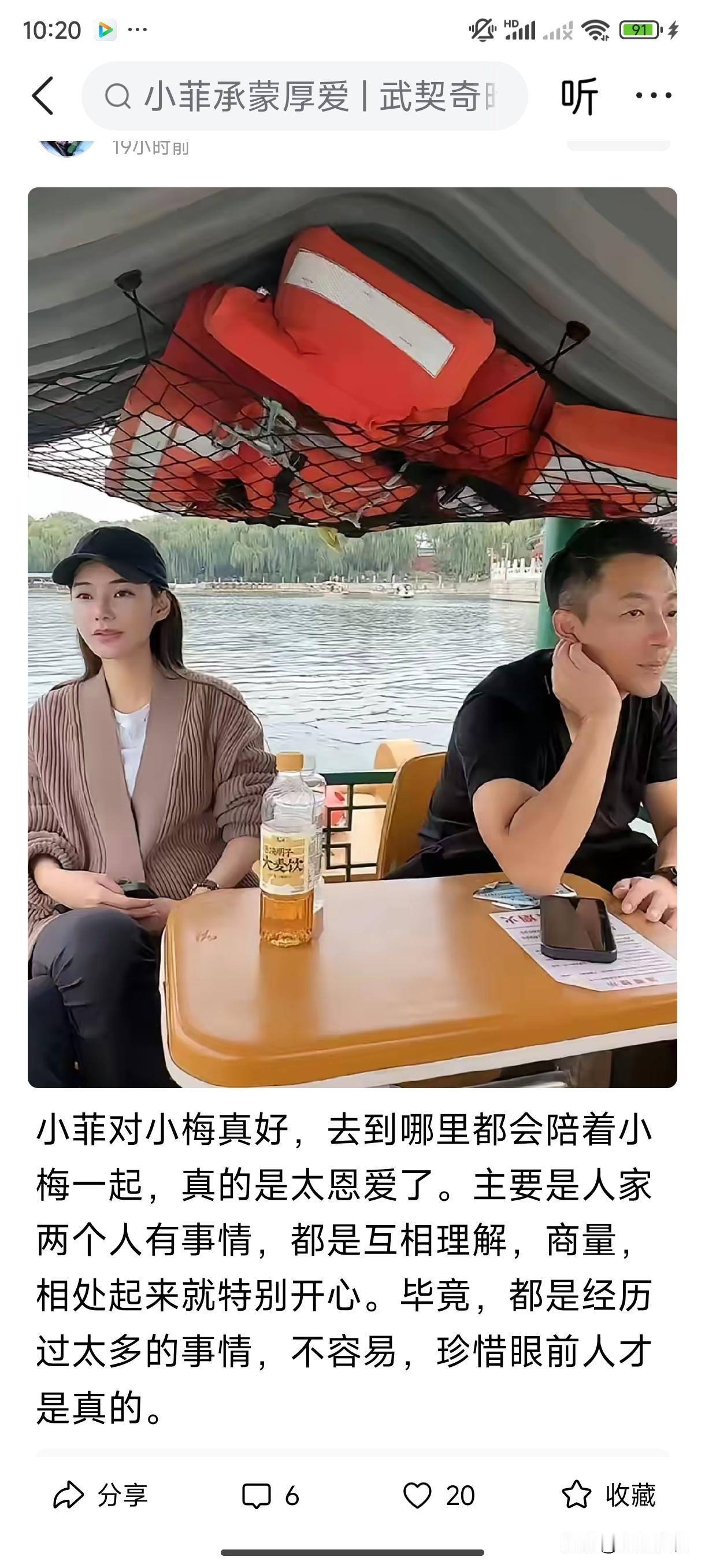Tap the 听 listen button
The width and height of the screenshot is (705, 1568).
pyautogui.click(x=578, y=96)
